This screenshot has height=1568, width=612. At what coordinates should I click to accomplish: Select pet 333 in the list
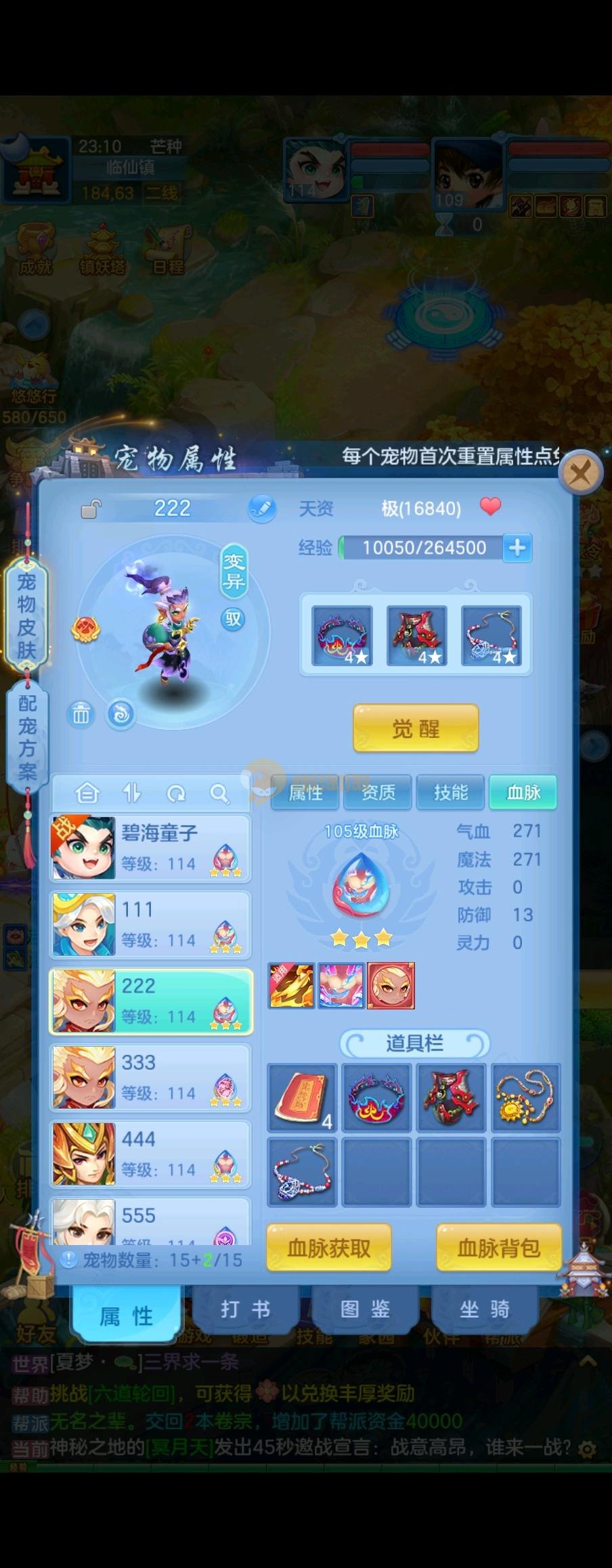click(x=150, y=1078)
